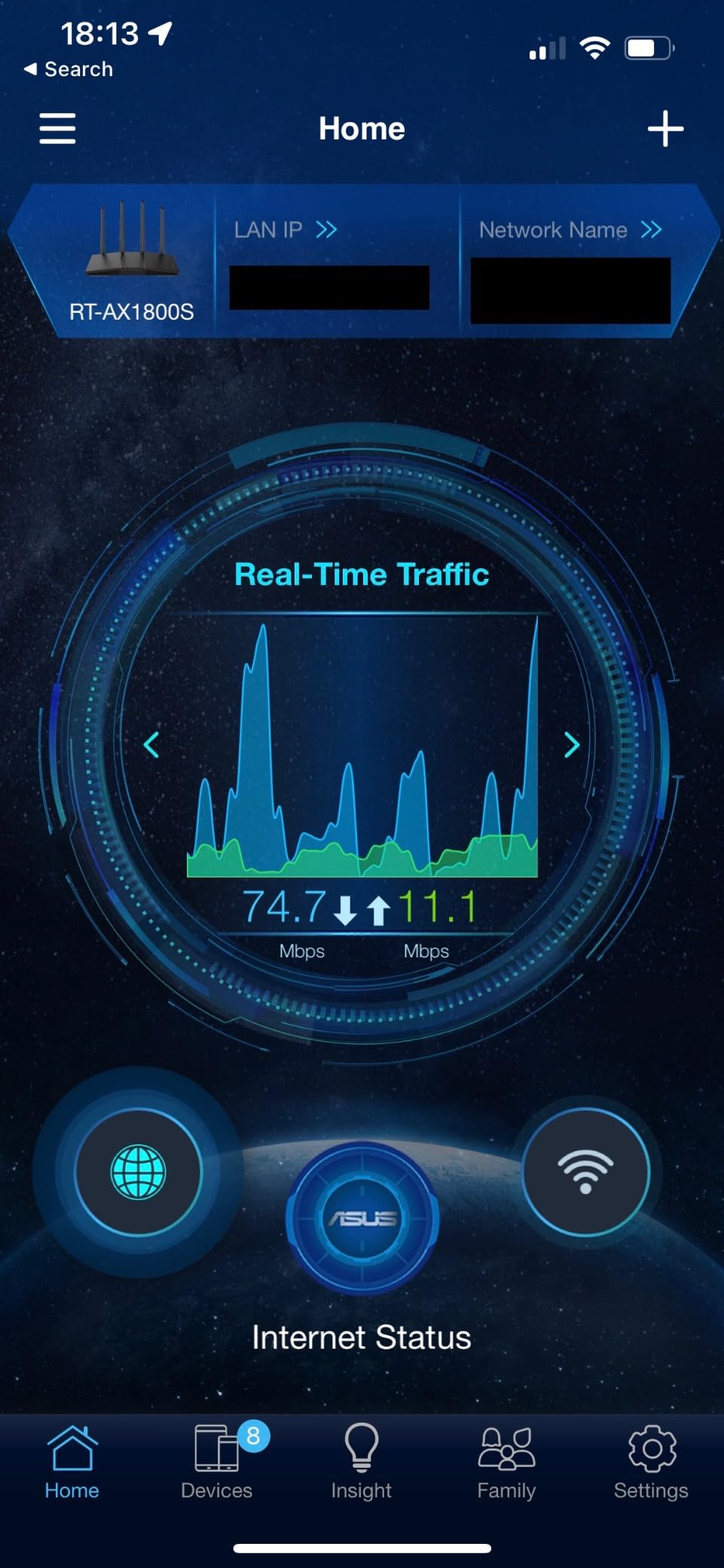Image resolution: width=724 pixels, height=1568 pixels.
Task: Show the previous traffic panel with left arrow
Action: 151,745
